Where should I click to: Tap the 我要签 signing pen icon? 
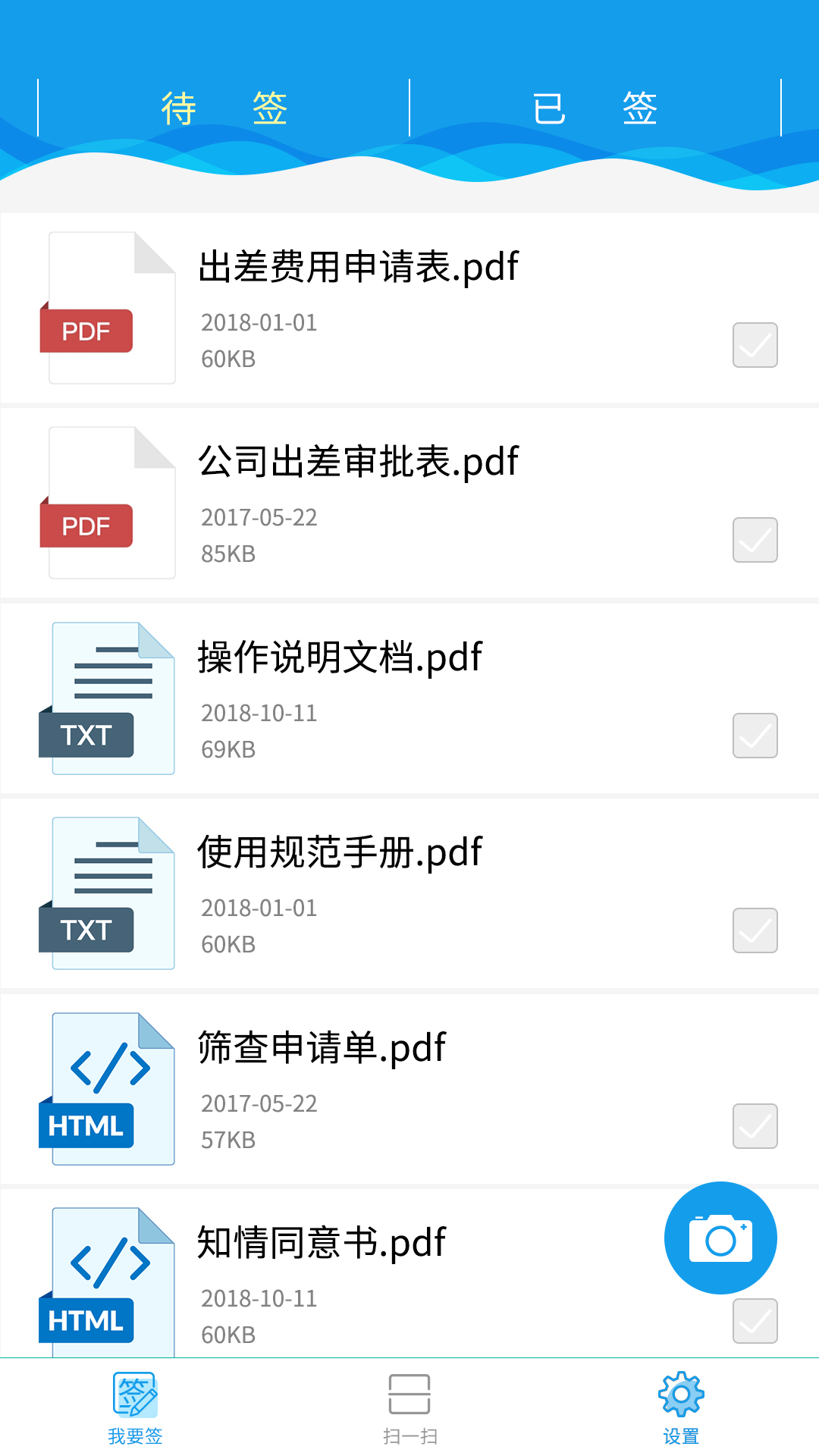pyautogui.click(x=136, y=1404)
